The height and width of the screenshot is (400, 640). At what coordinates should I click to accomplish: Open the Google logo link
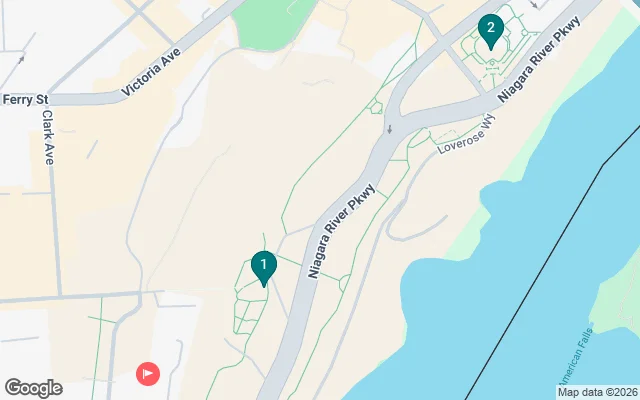(x=33, y=388)
